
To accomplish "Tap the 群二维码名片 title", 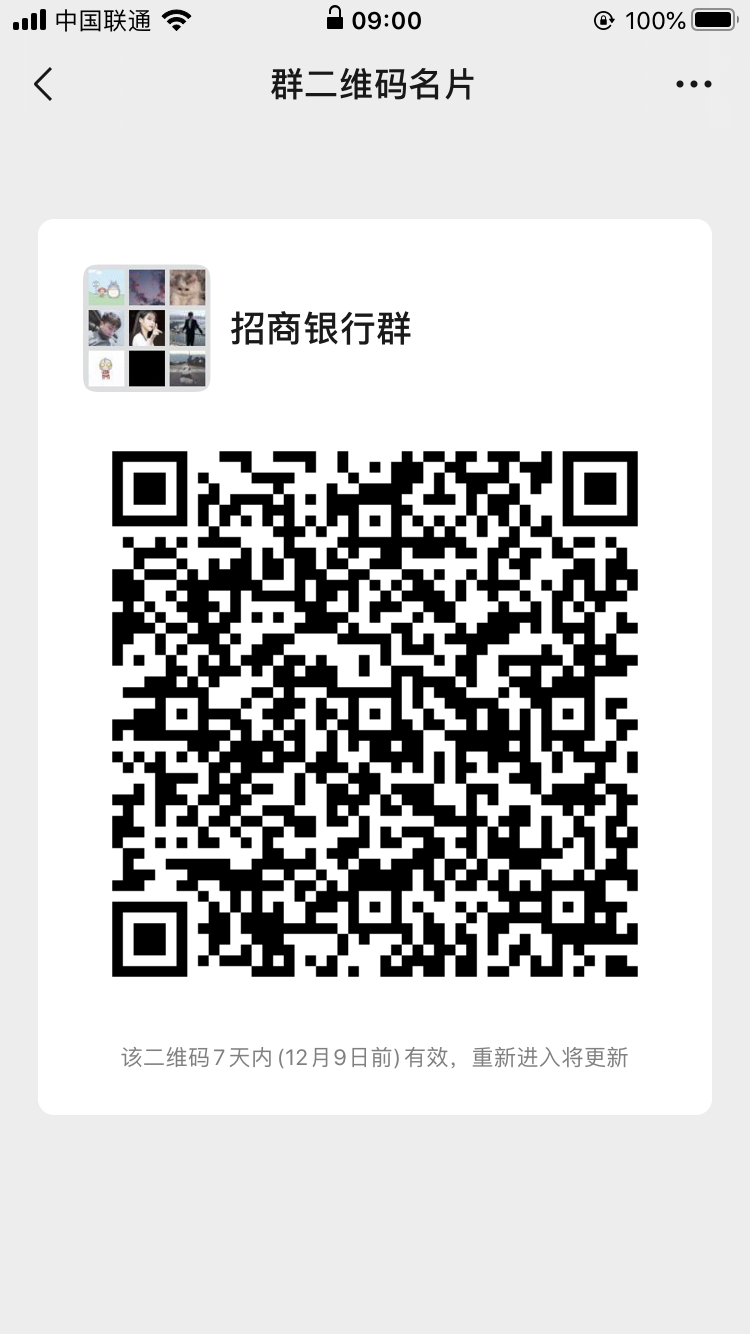I will point(374,85).
